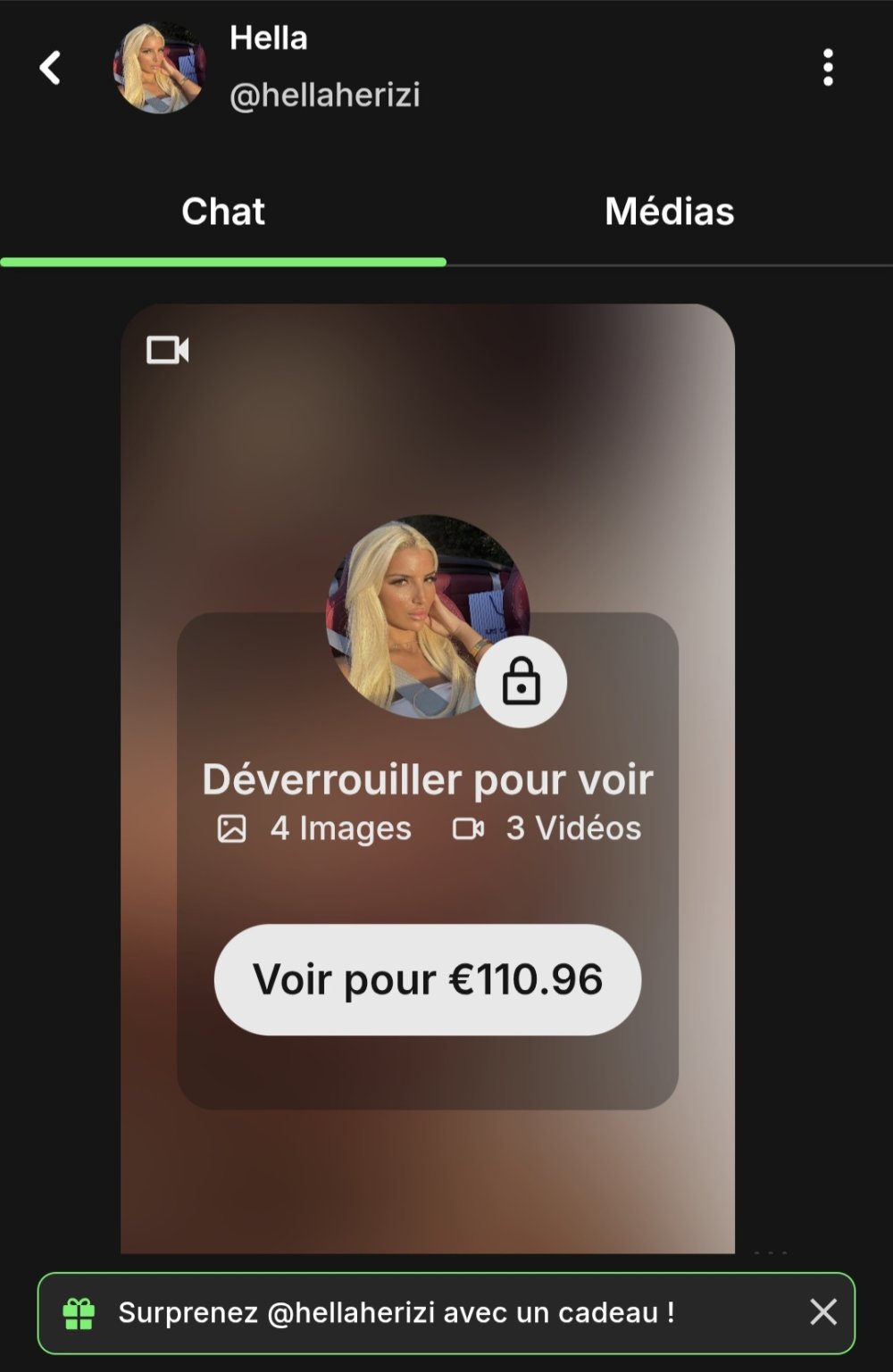Switch to the Médias tab
893x1372 pixels.
(669, 212)
